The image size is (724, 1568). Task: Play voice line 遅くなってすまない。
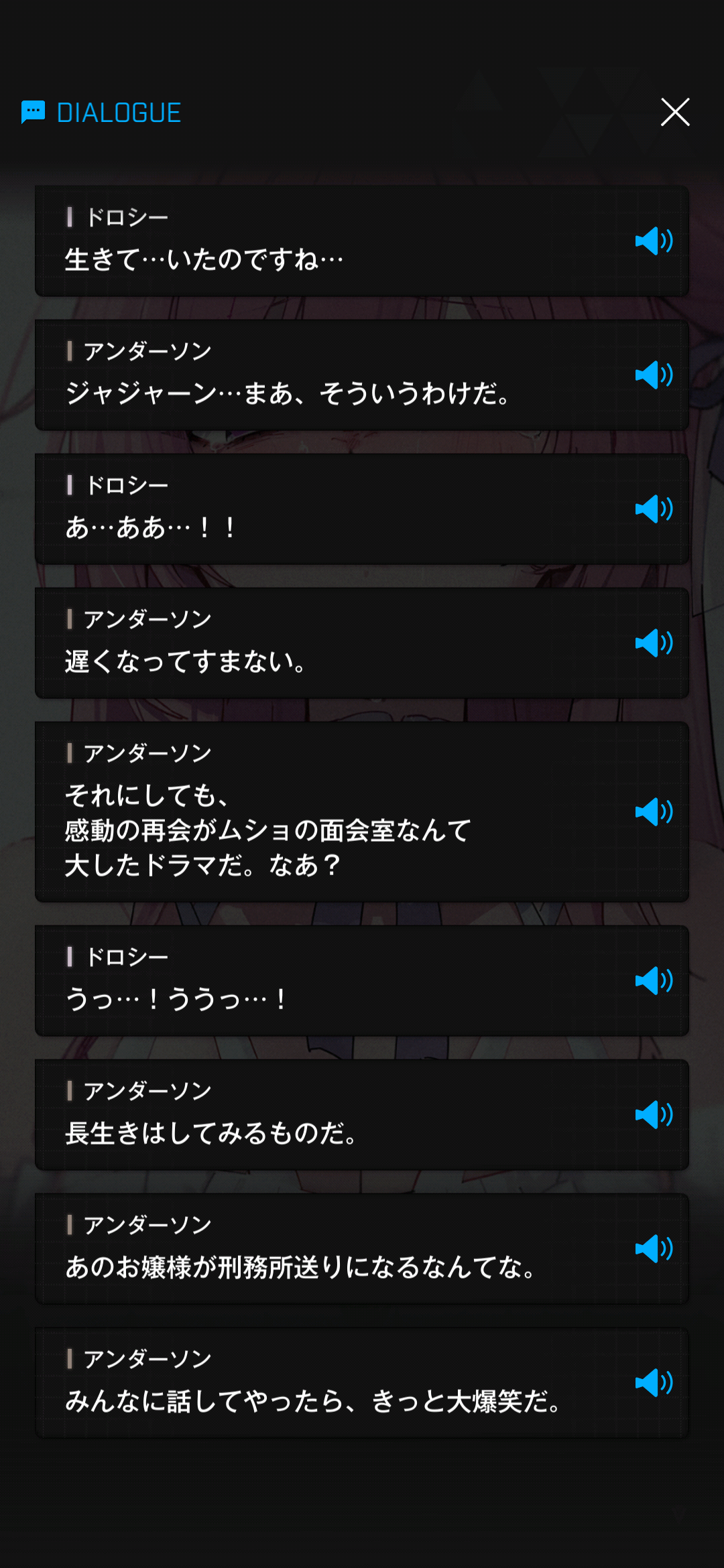[654, 643]
